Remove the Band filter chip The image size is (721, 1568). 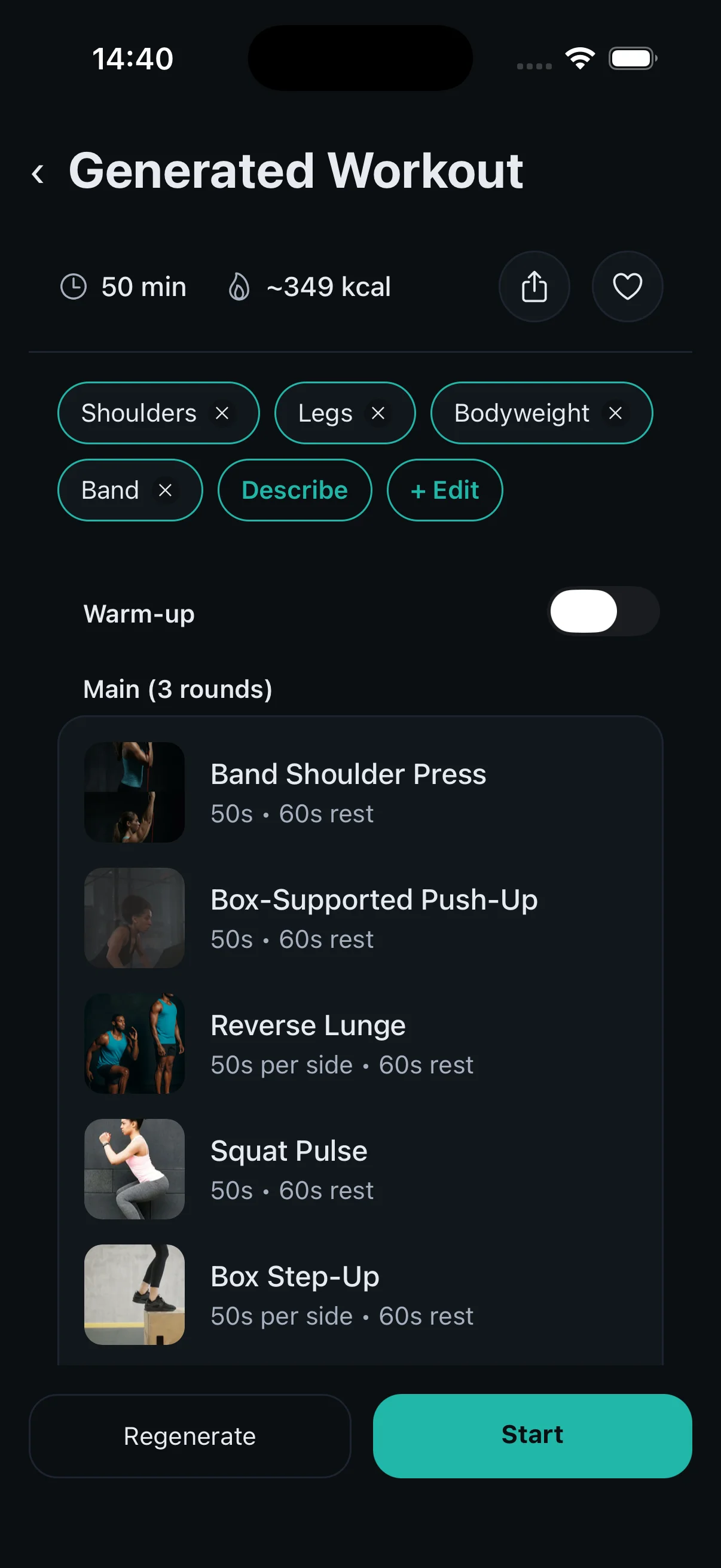point(165,490)
